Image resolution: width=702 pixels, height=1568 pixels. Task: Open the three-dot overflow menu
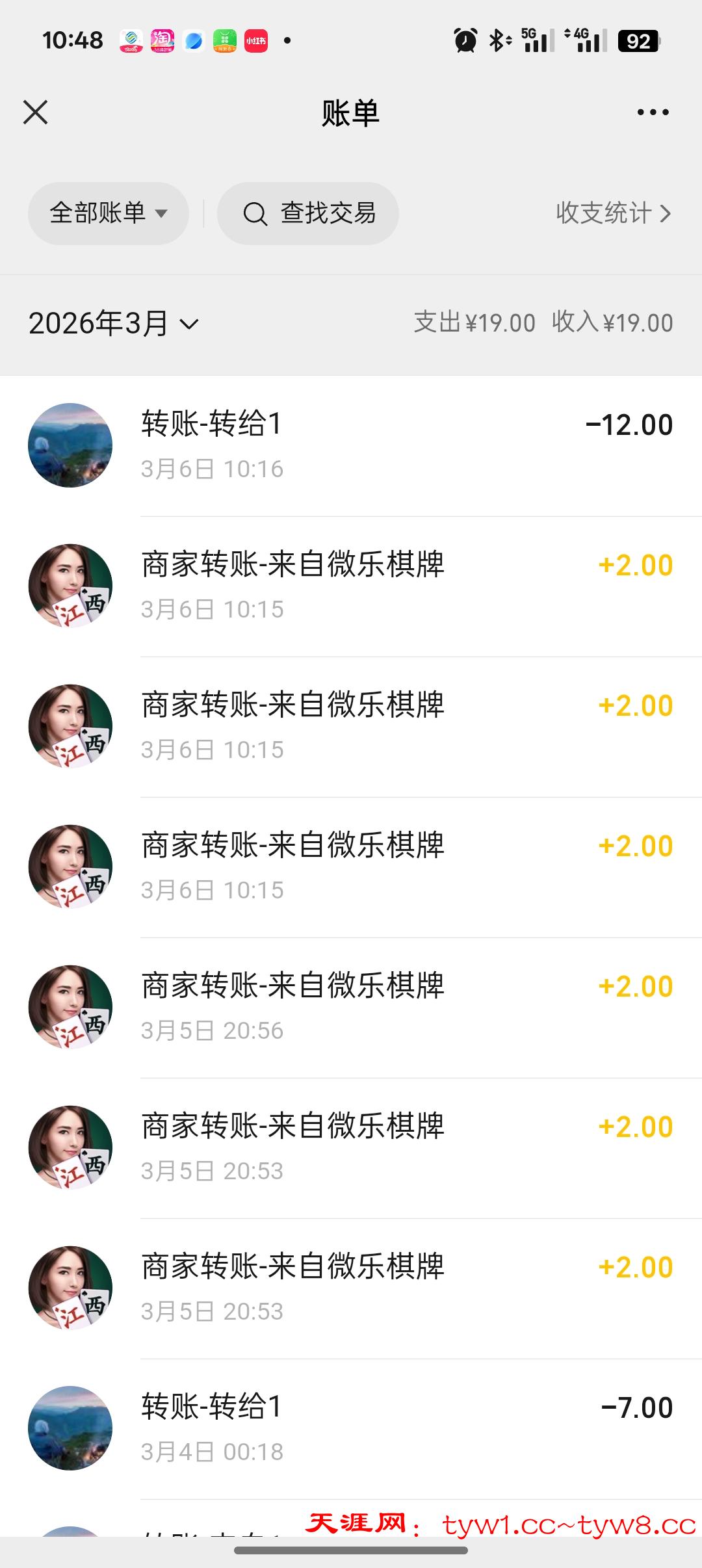pos(653,112)
